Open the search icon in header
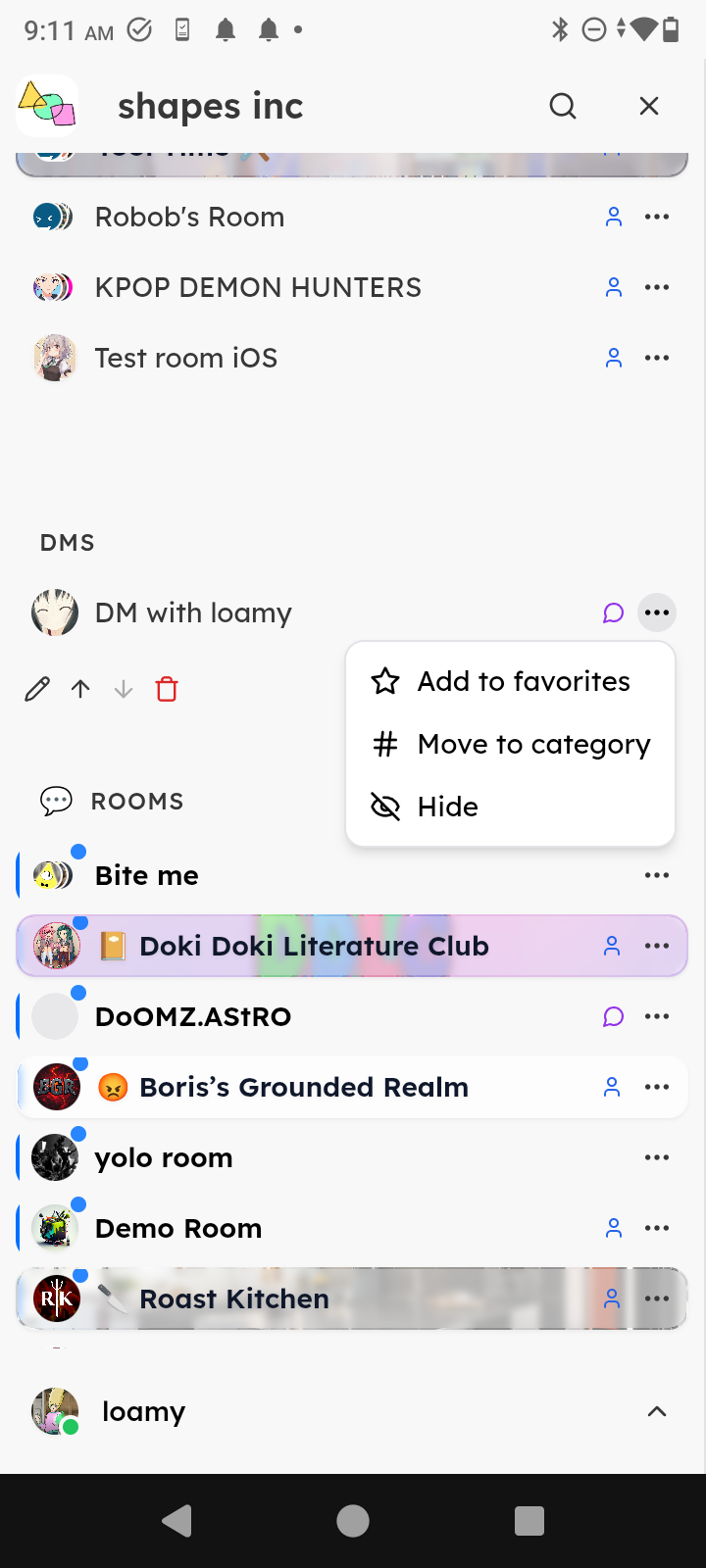 point(563,106)
